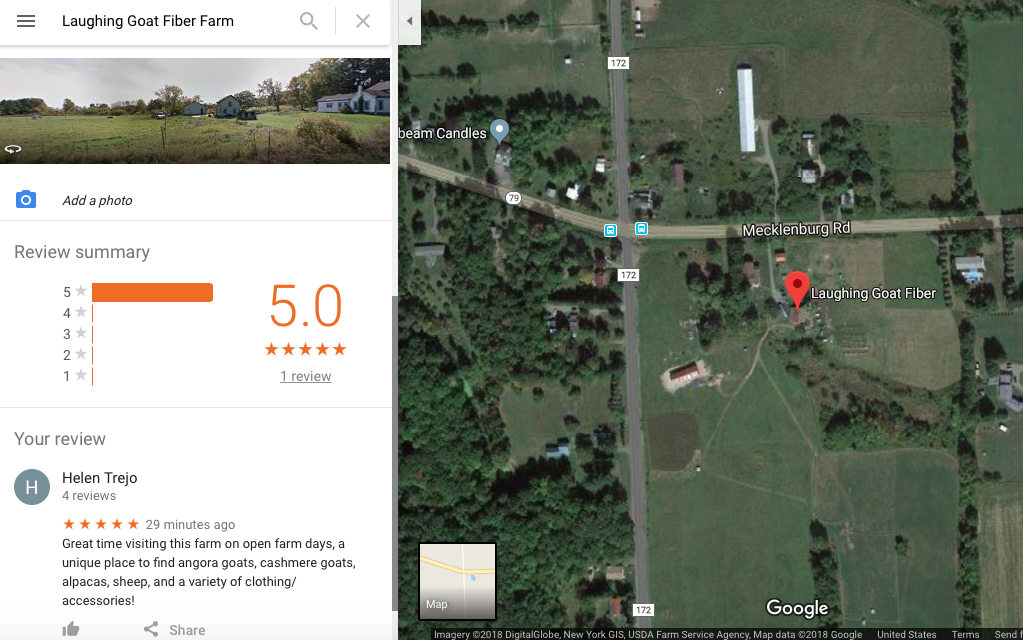Viewport: 1023px width, 640px height.
Task: Select the Laughing Goat Fiber map pin
Action: [x=796, y=290]
